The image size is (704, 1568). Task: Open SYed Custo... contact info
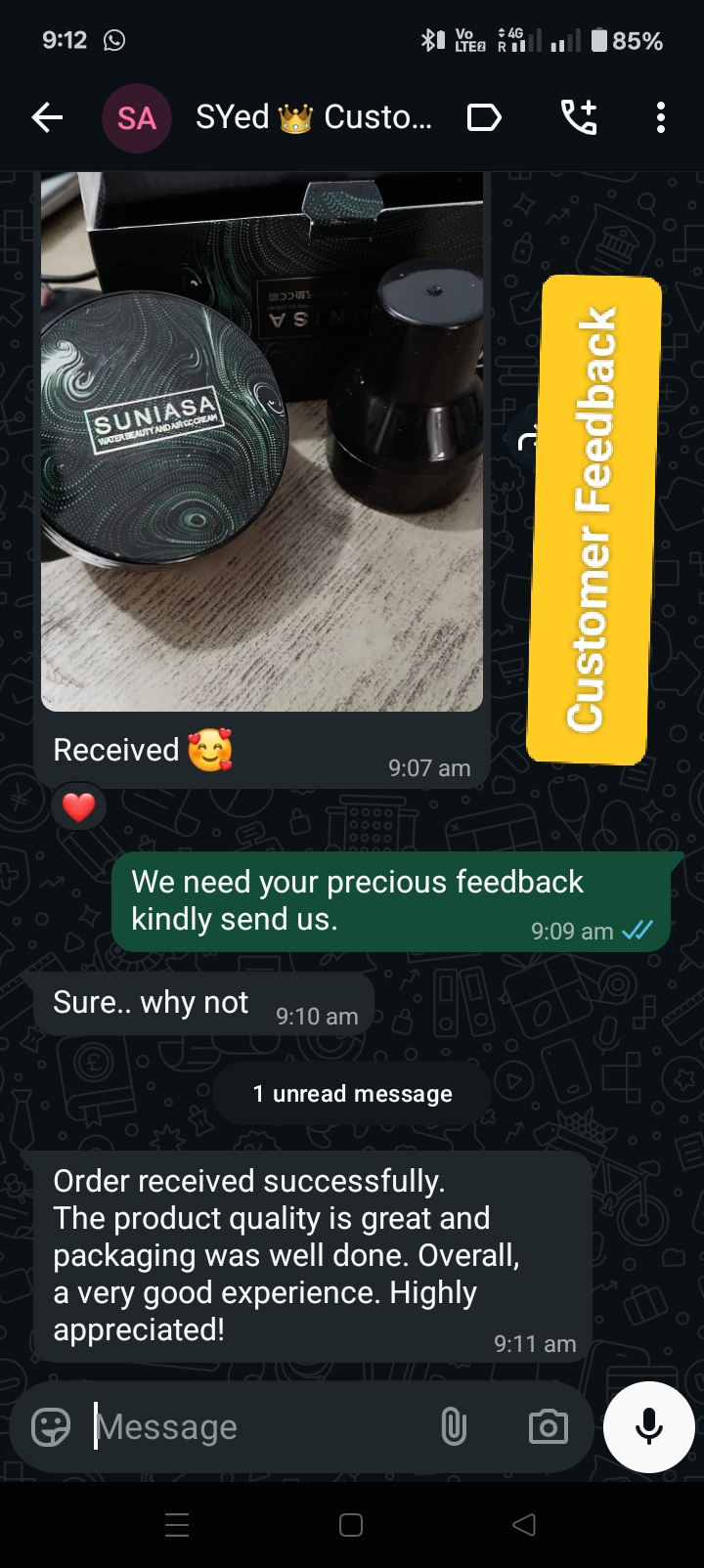(x=313, y=118)
